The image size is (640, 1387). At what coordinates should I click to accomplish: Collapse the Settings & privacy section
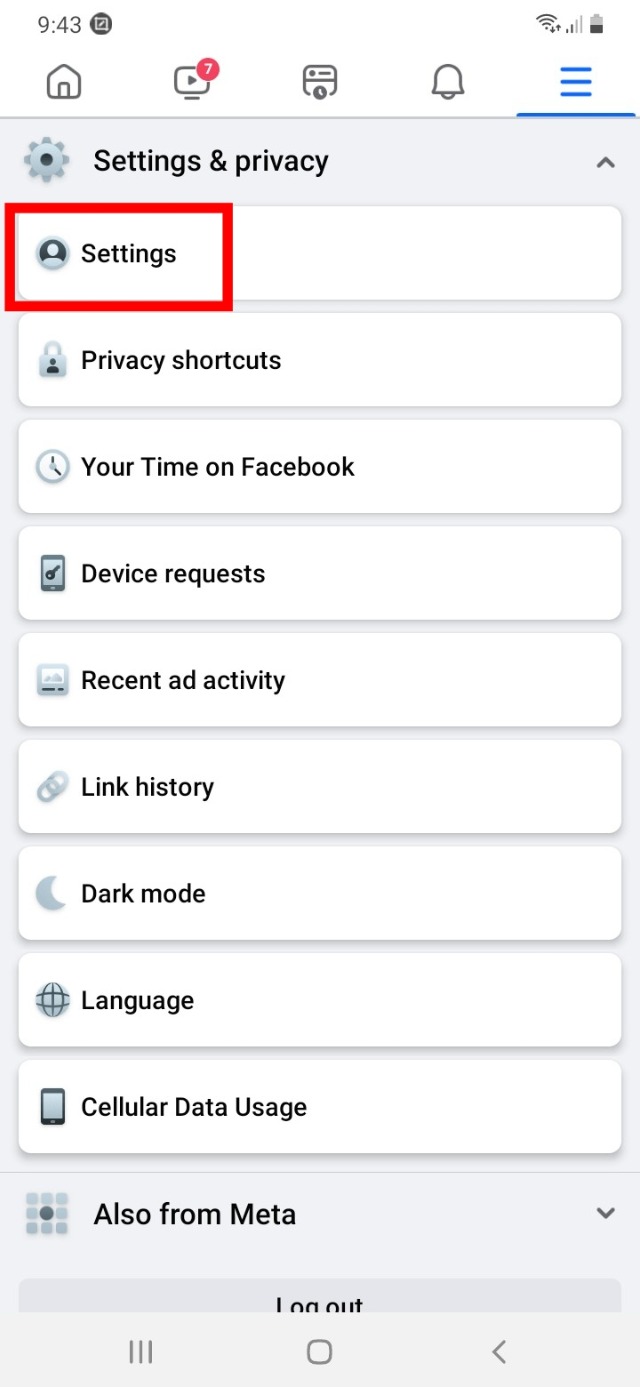[x=605, y=162]
